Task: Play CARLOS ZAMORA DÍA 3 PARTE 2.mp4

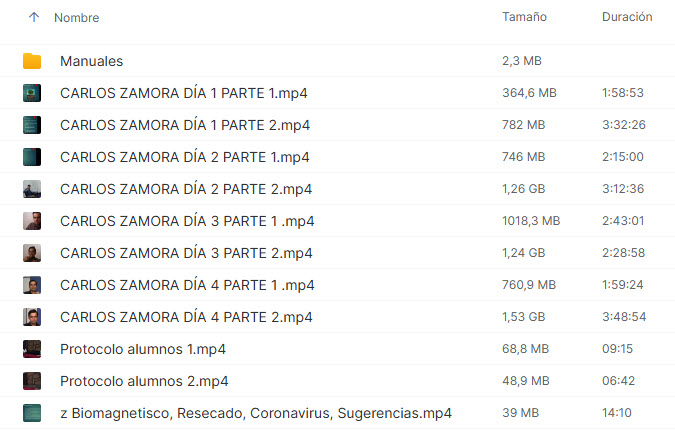Action: tap(186, 253)
